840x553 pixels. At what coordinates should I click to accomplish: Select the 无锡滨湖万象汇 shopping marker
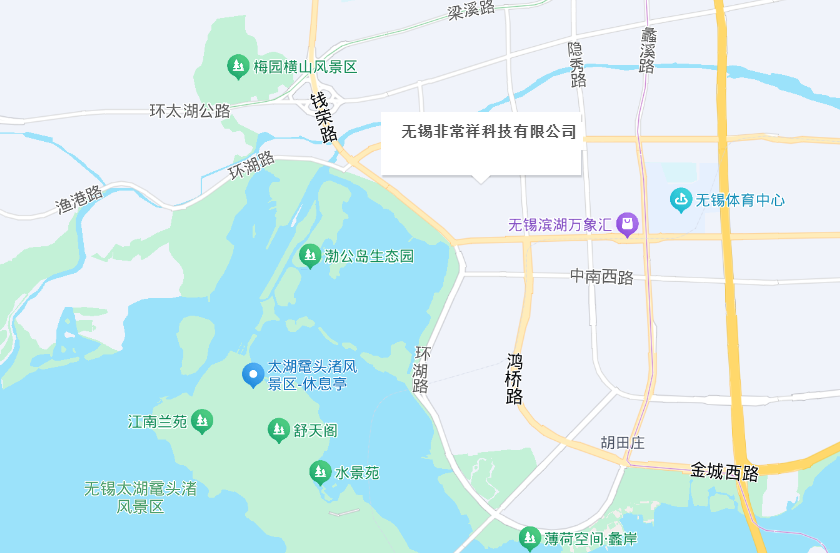point(627,224)
